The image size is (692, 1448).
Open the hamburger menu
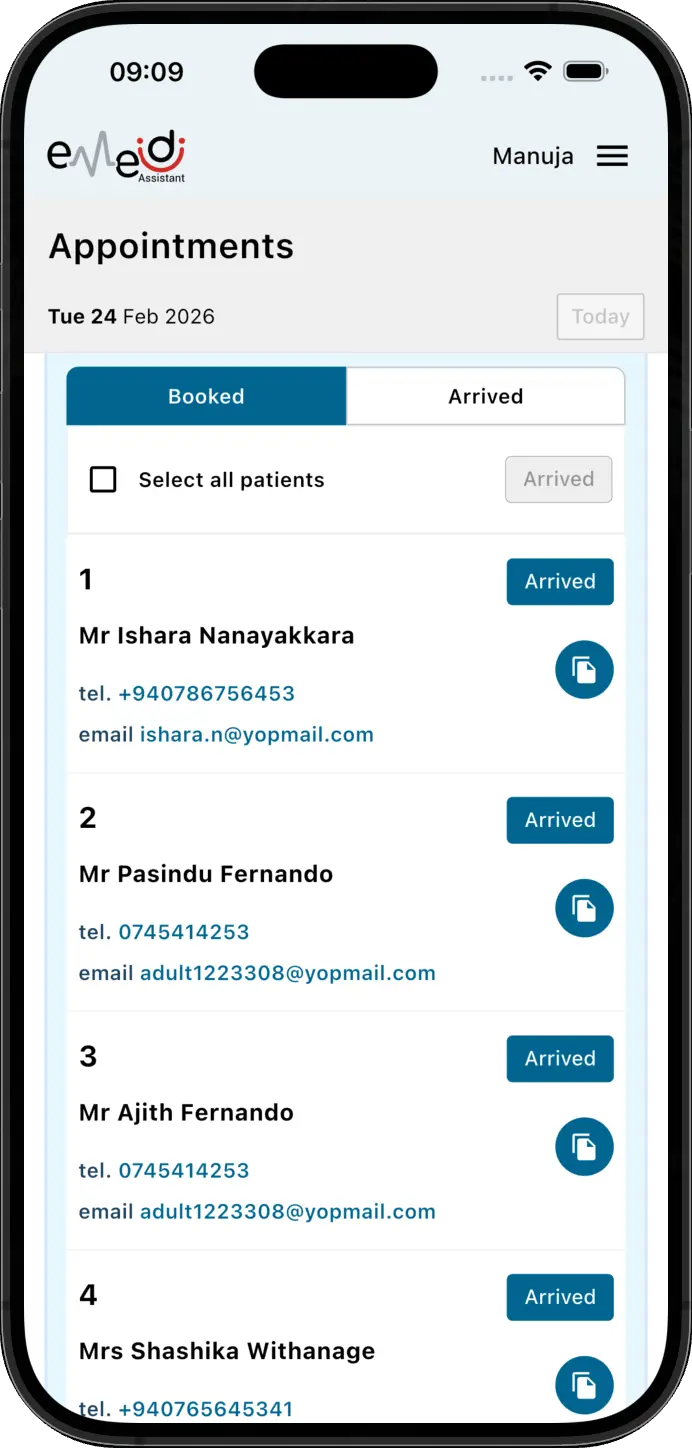pyautogui.click(x=612, y=156)
